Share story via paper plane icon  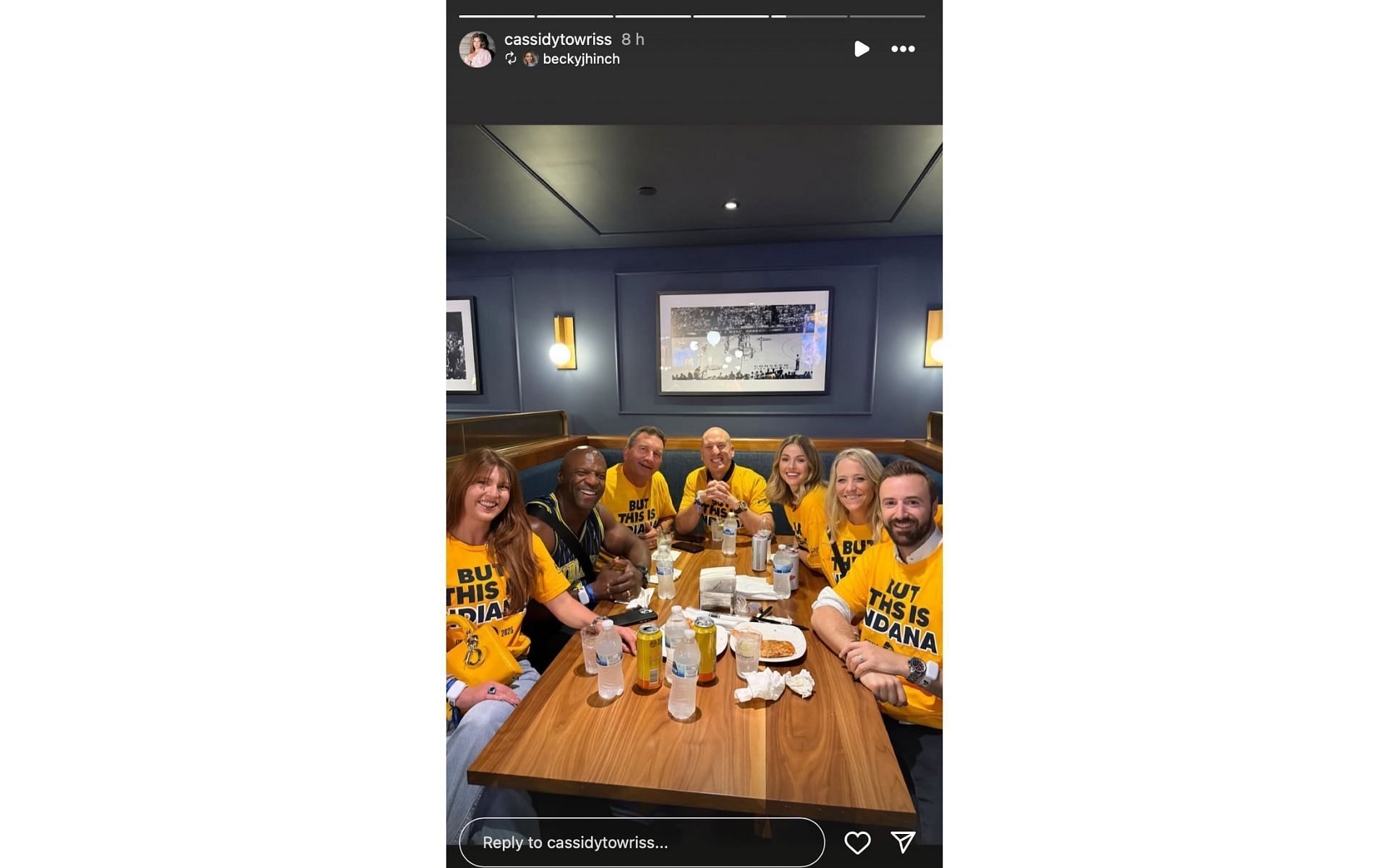903,841
